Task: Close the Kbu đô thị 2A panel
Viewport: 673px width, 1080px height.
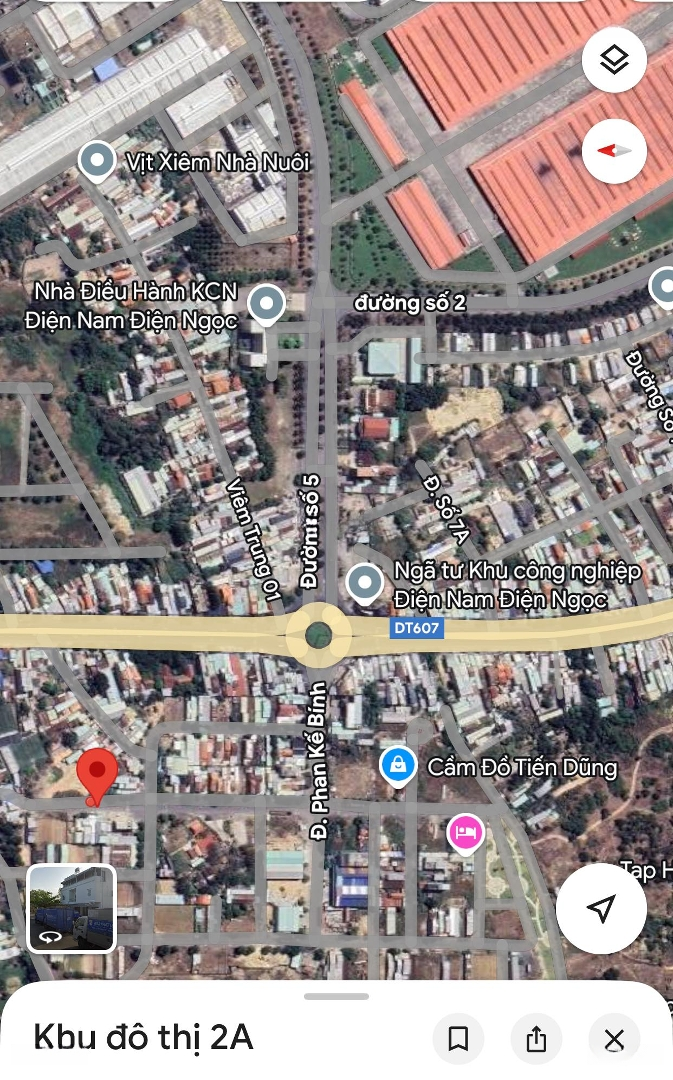Action: 614,1039
